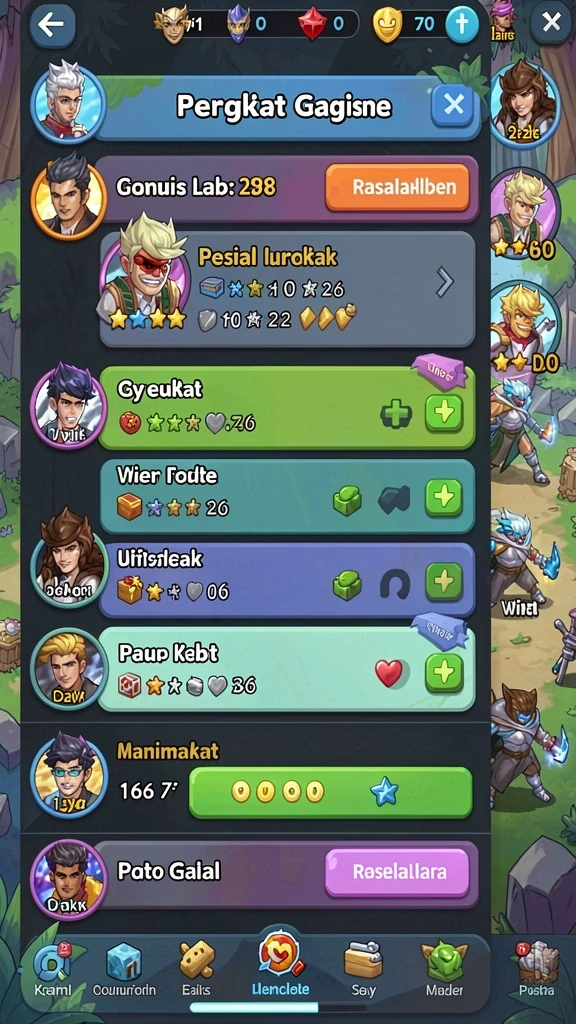Tap the green plus button on Paup Kebt

tap(444, 673)
